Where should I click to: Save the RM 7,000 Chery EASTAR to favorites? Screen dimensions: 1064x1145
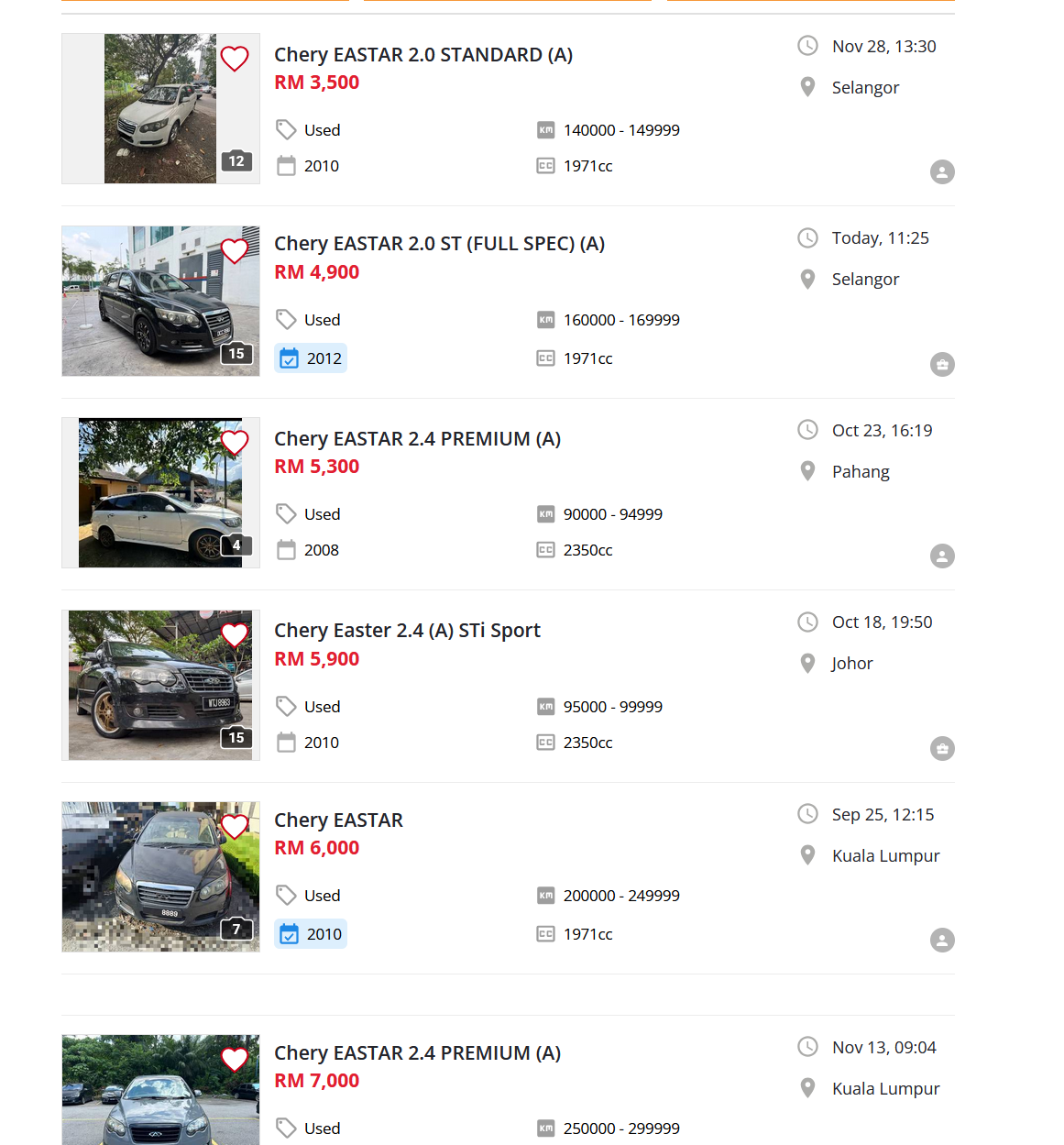click(x=235, y=1059)
